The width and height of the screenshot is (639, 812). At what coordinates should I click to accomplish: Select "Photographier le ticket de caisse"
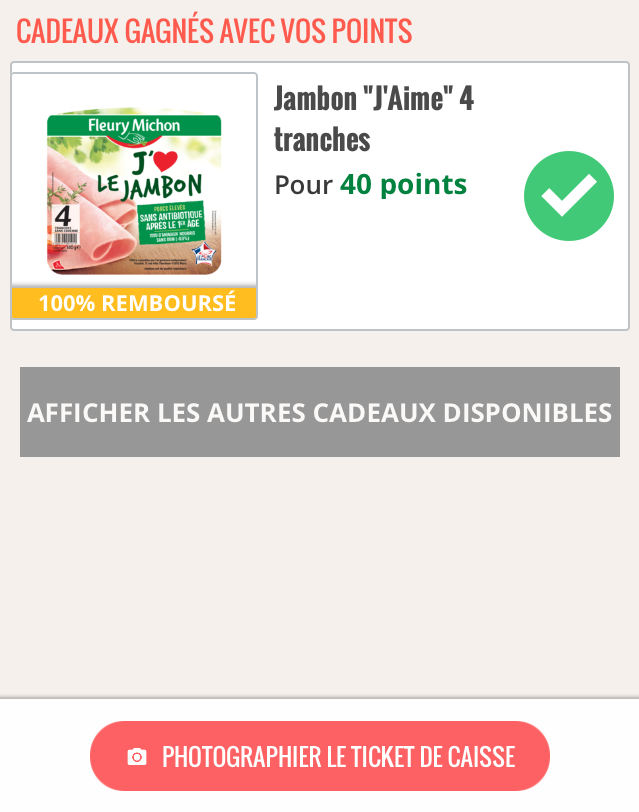pos(320,756)
